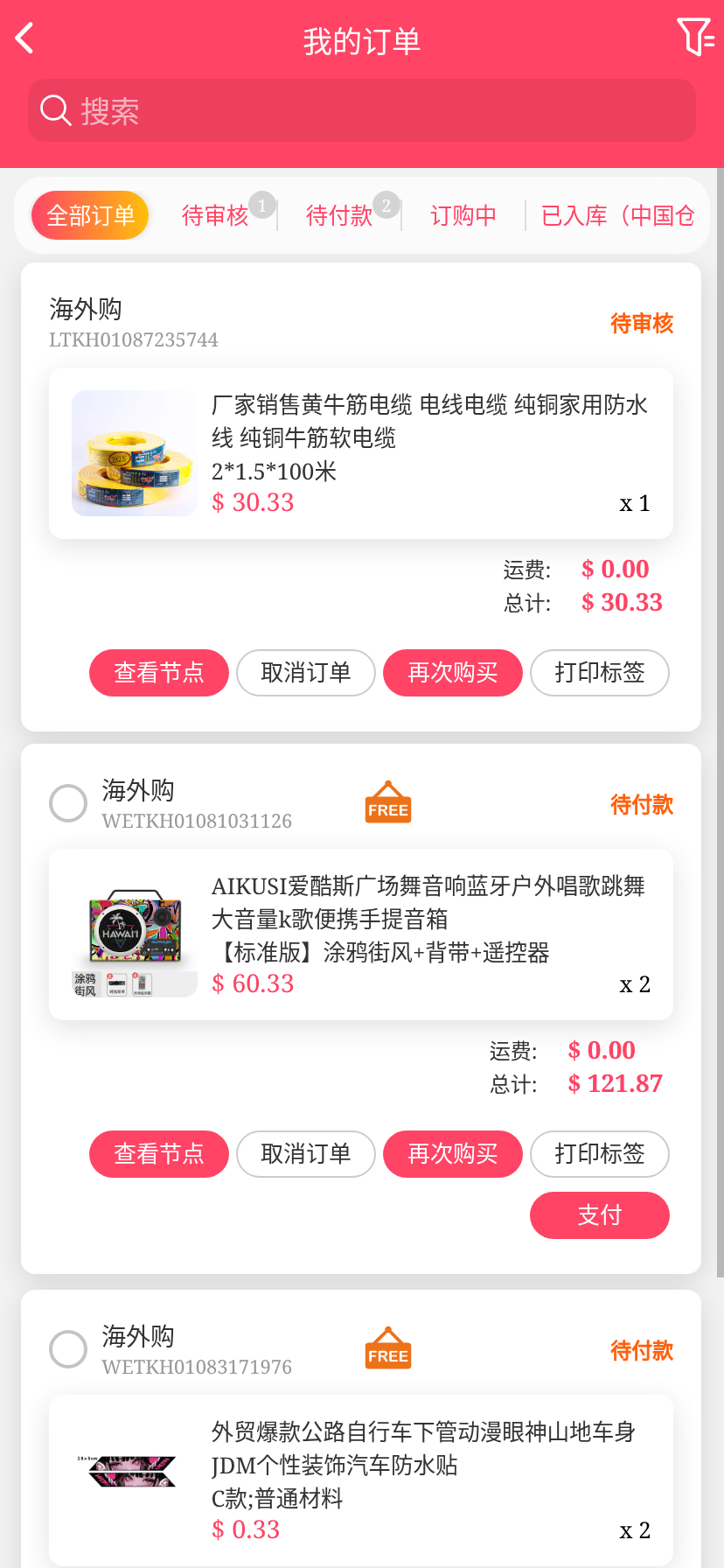Tap 查看节点 for order WETKH01081031126
The image size is (724, 1568).
[158, 1154]
